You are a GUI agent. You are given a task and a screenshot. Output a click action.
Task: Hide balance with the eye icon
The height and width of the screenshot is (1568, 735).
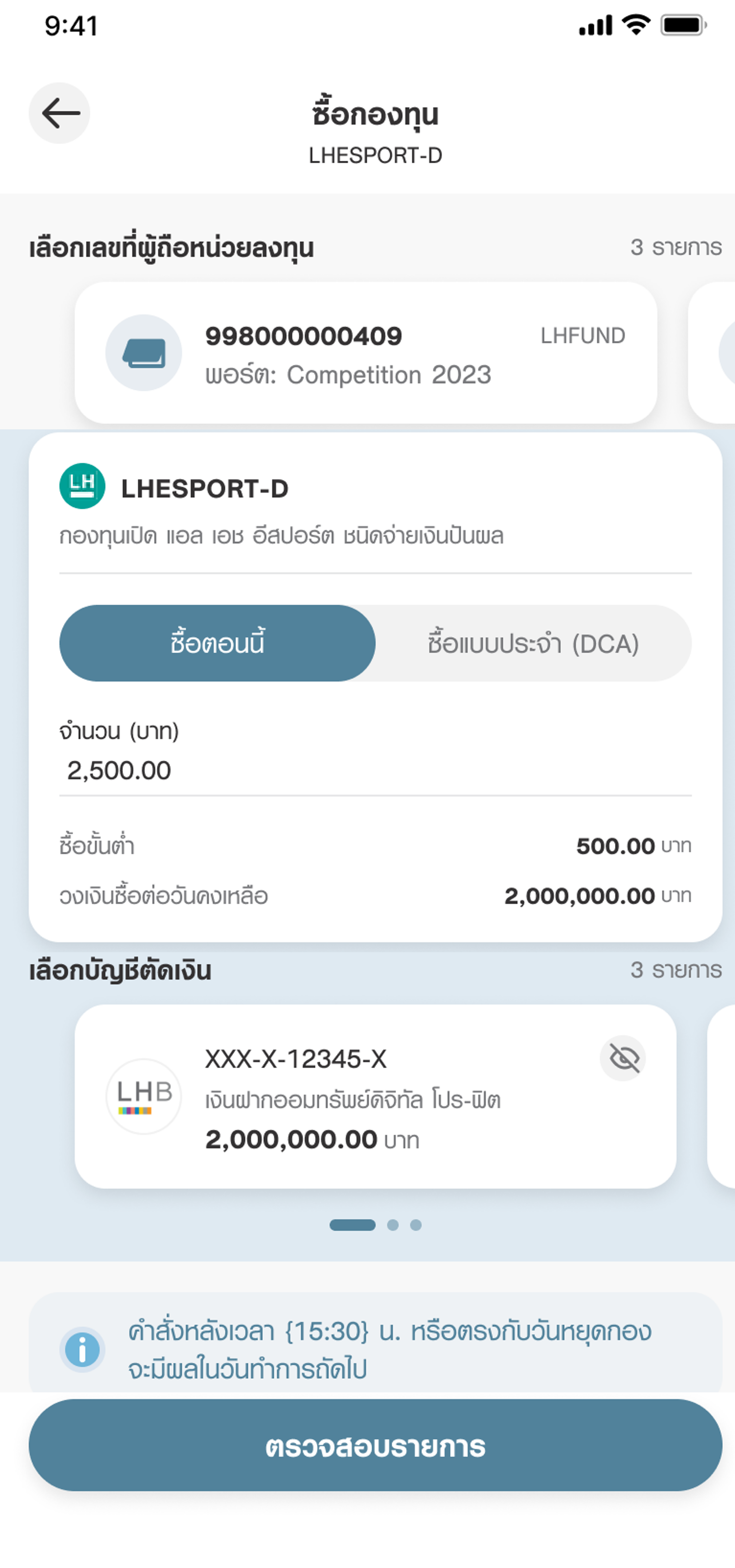coord(623,1058)
